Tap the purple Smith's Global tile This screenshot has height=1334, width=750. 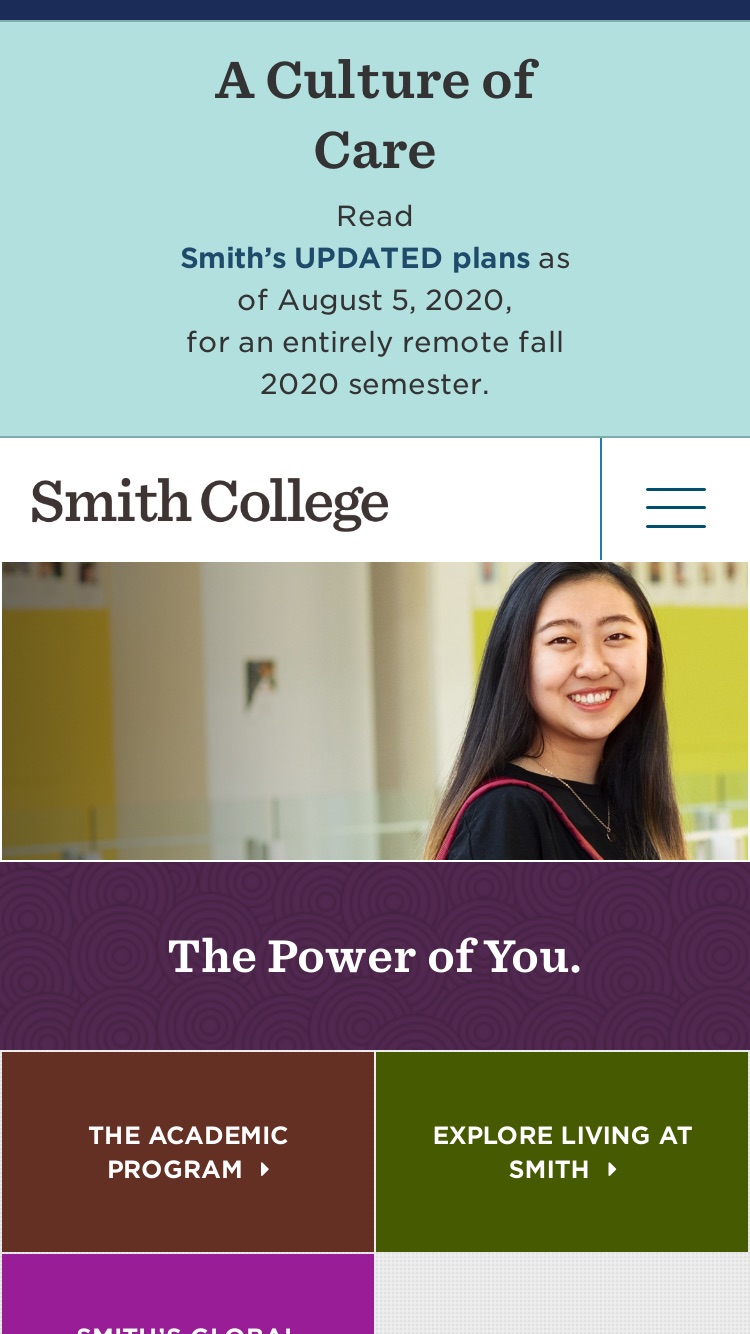[x=188, y=1295]
